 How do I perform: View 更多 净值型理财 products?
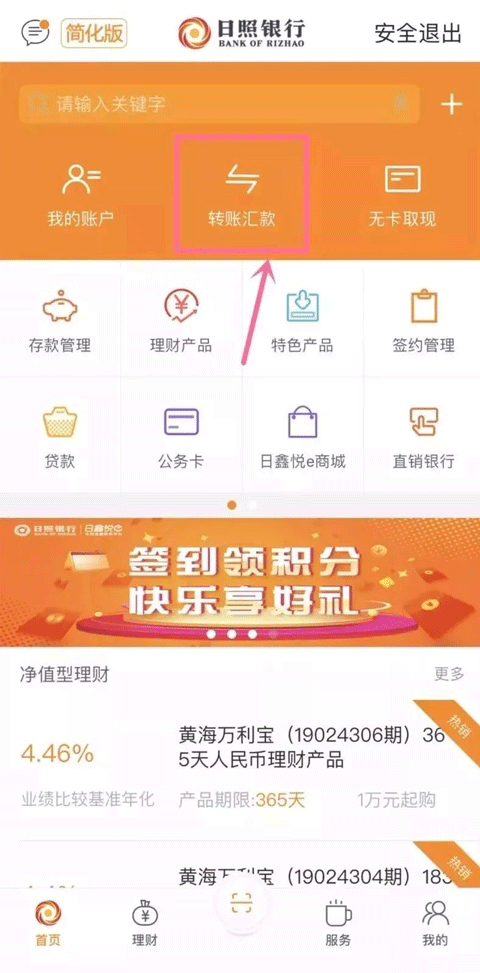pos(449,674)
